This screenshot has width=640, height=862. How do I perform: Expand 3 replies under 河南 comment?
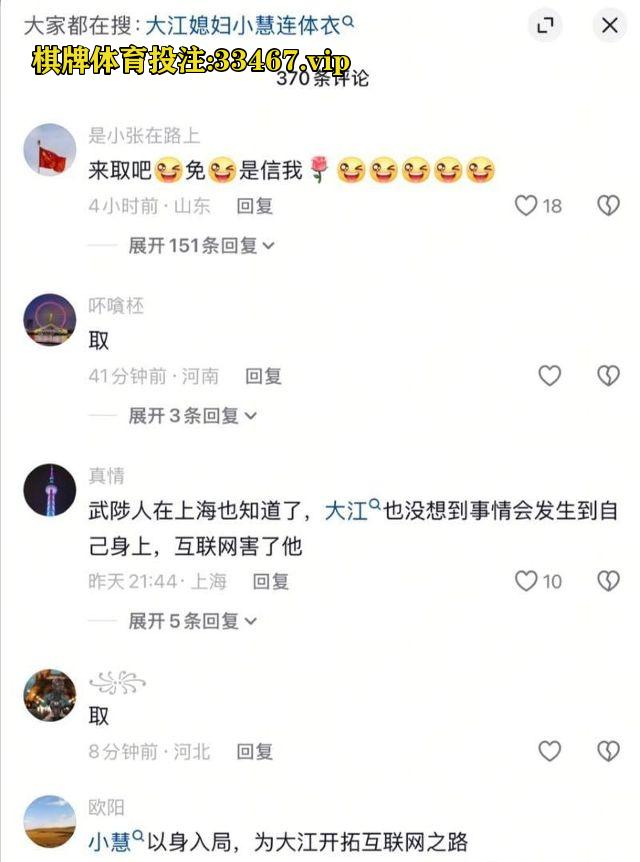(192, 415)
